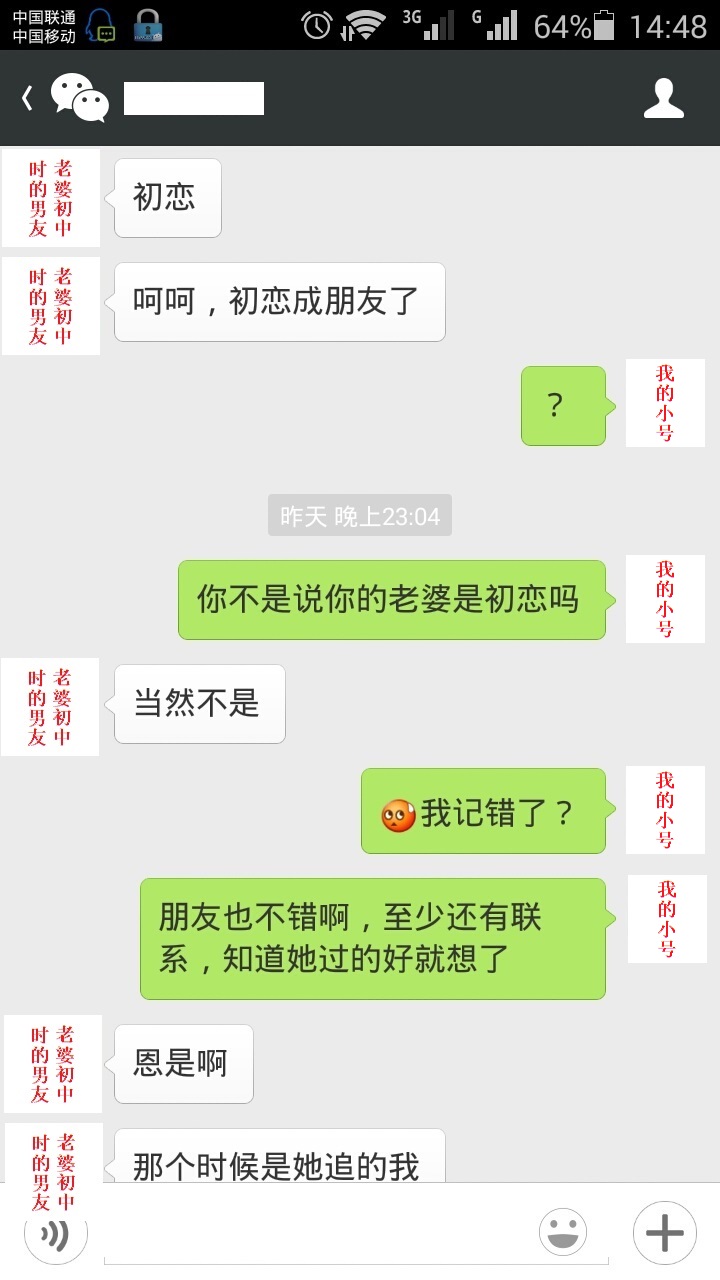This screenshot has height=1280, width=720.
Task: Open the plus attachment menu
Action: tap(664, 1232)
